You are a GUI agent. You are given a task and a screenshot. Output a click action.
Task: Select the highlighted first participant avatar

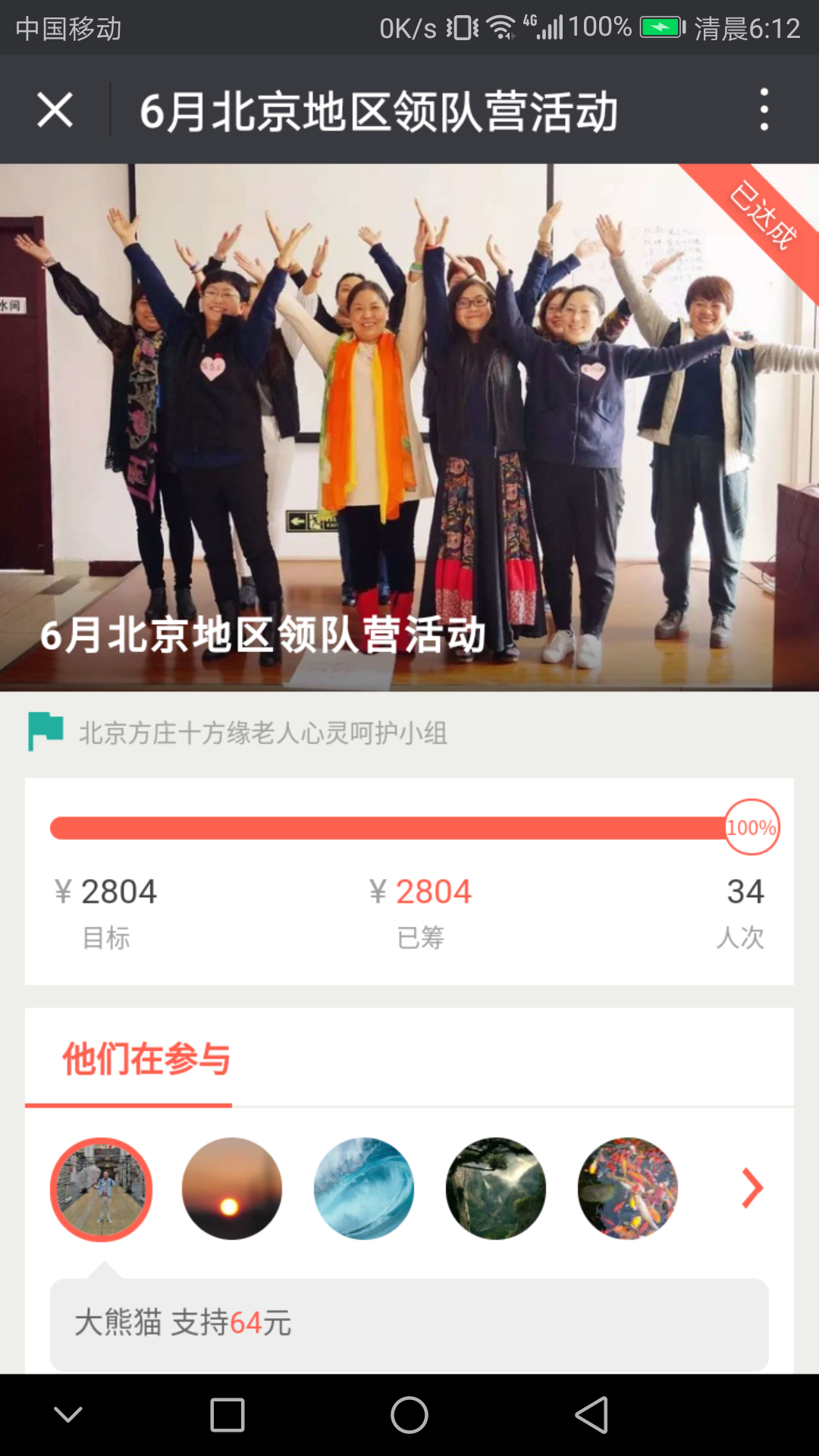[102, 1189]
